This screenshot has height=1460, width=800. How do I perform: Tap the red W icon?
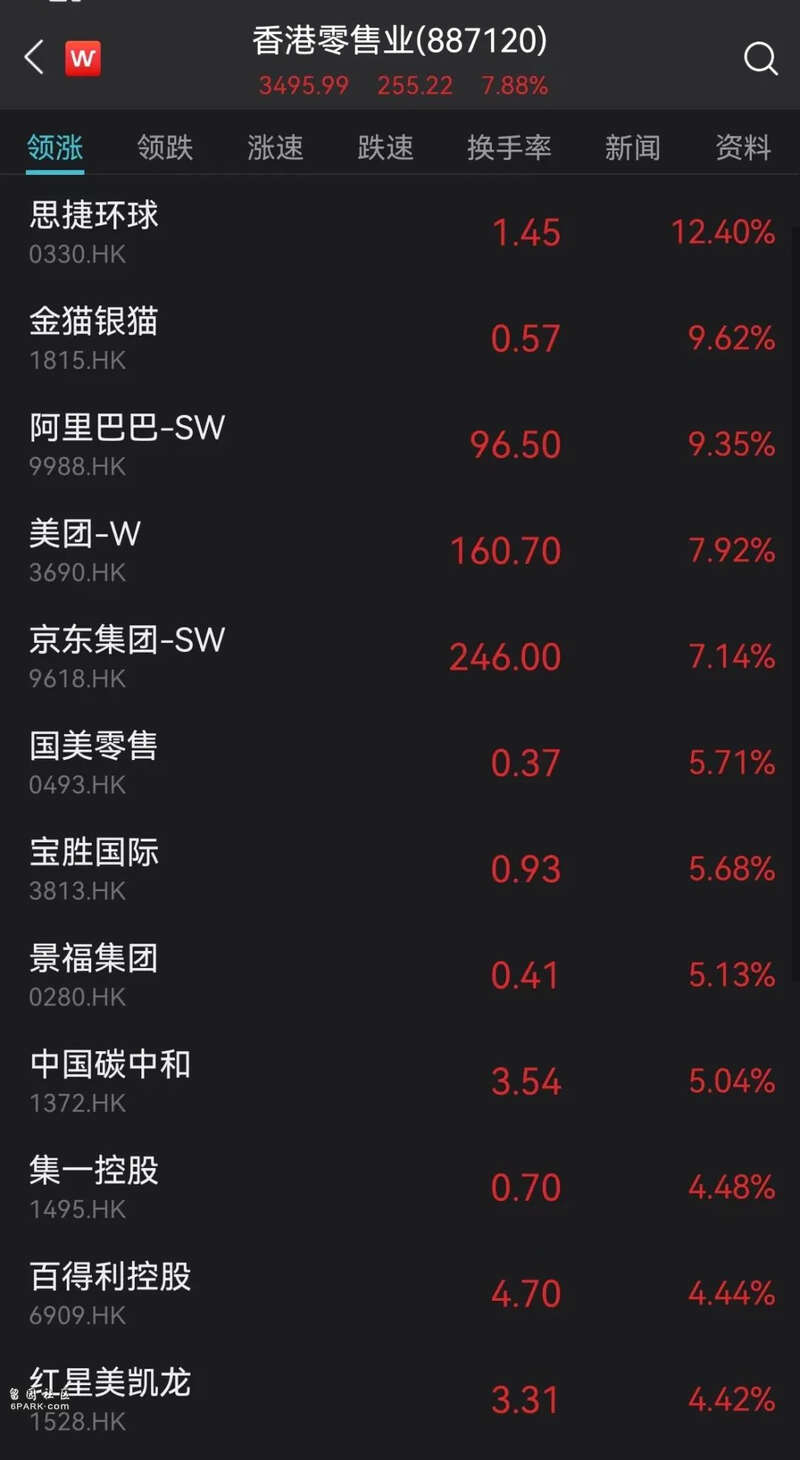83,58
